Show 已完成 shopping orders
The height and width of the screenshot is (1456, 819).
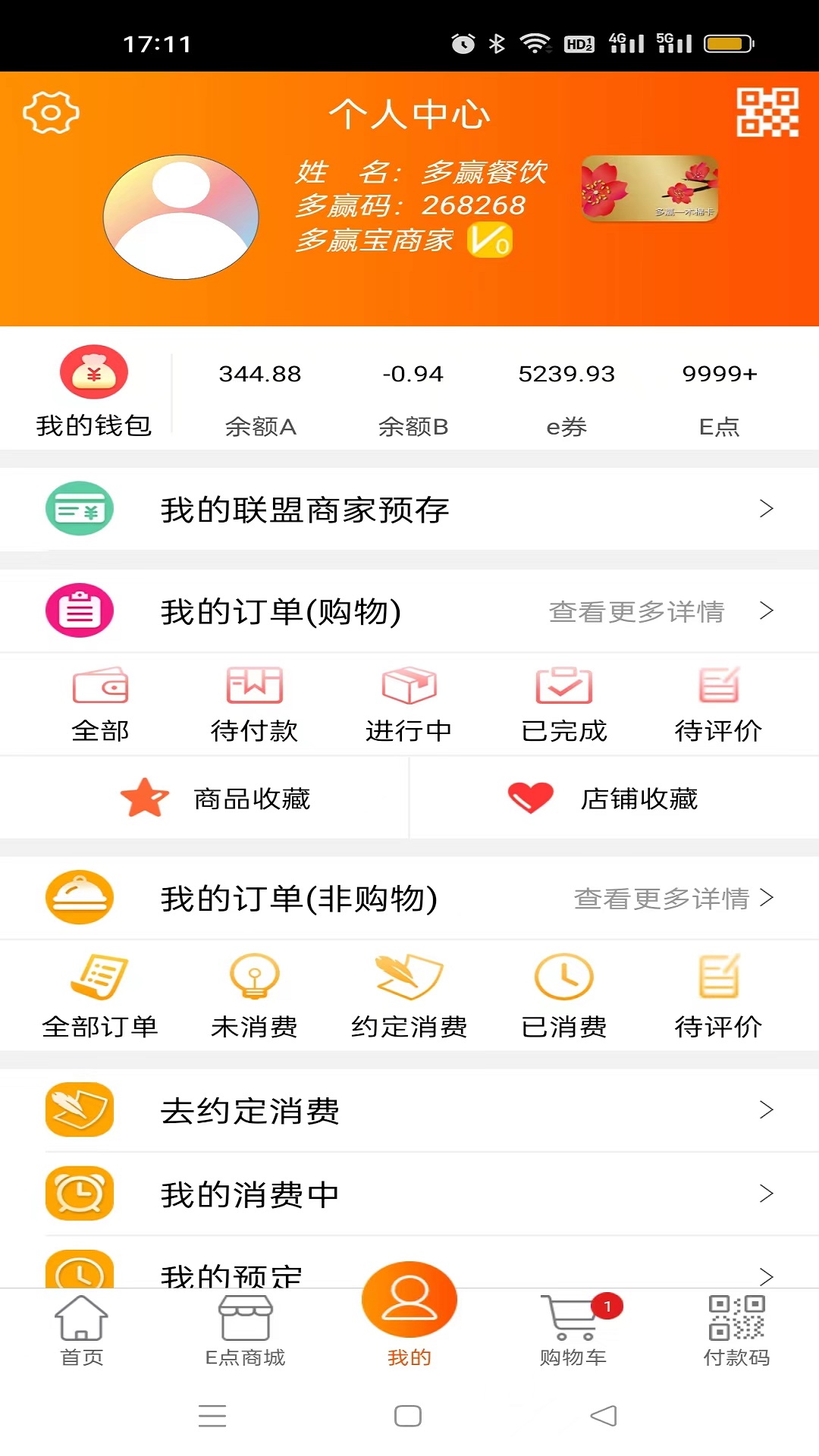point(563,704)
